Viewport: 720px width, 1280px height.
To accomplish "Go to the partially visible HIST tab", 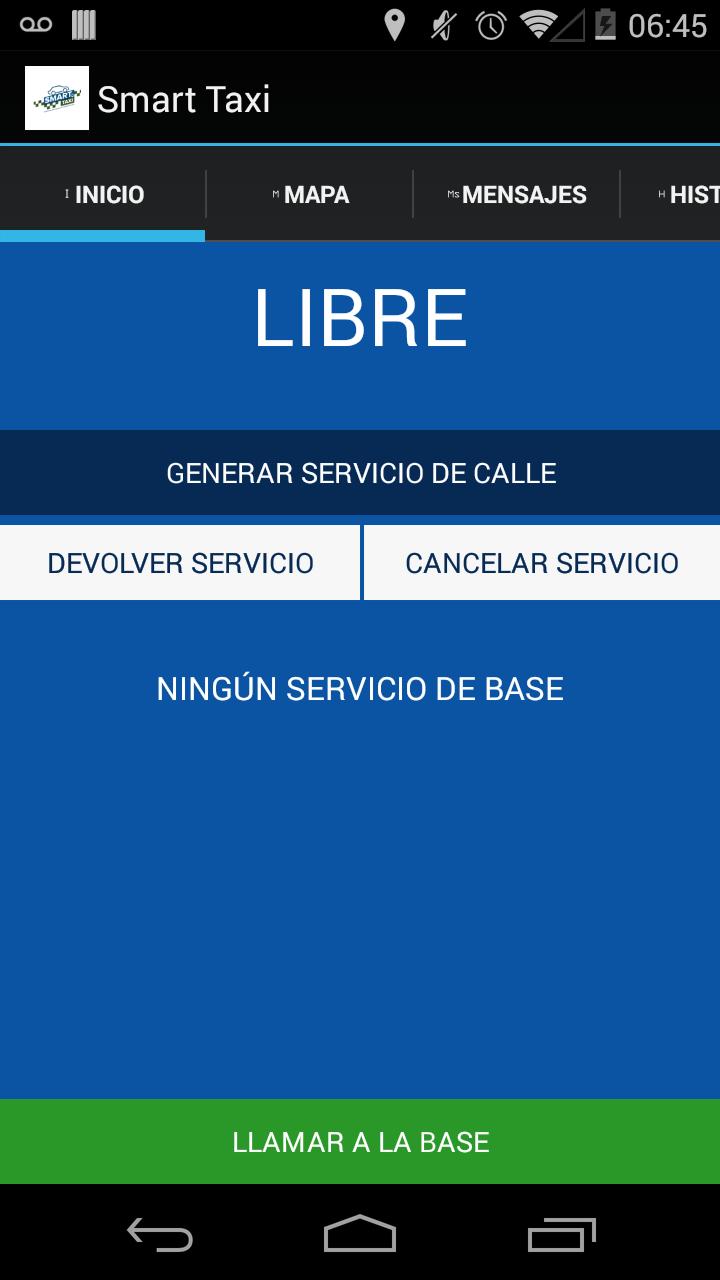I will pos(688,195).
